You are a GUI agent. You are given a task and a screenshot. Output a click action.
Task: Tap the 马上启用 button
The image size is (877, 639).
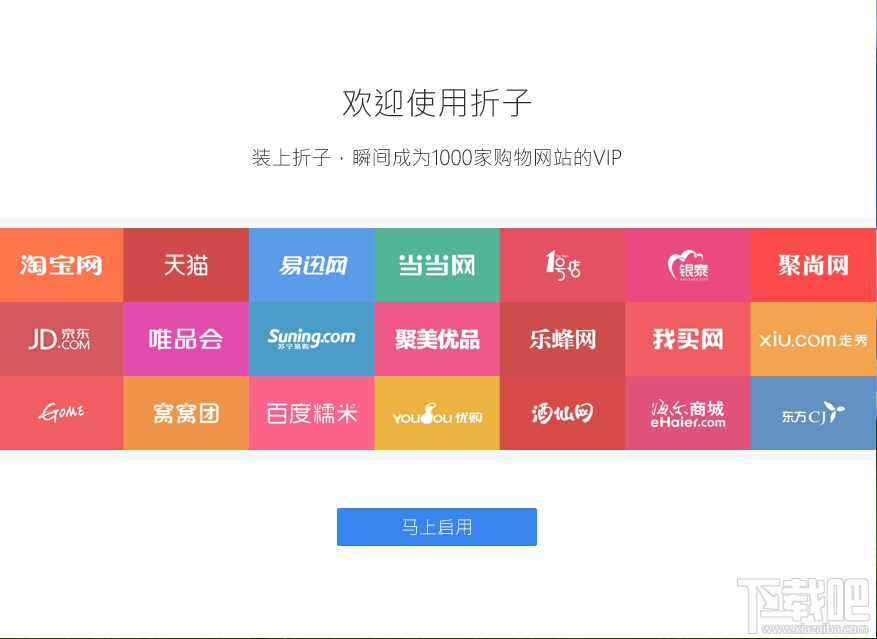pyautogui.click(x=436, y=527)
